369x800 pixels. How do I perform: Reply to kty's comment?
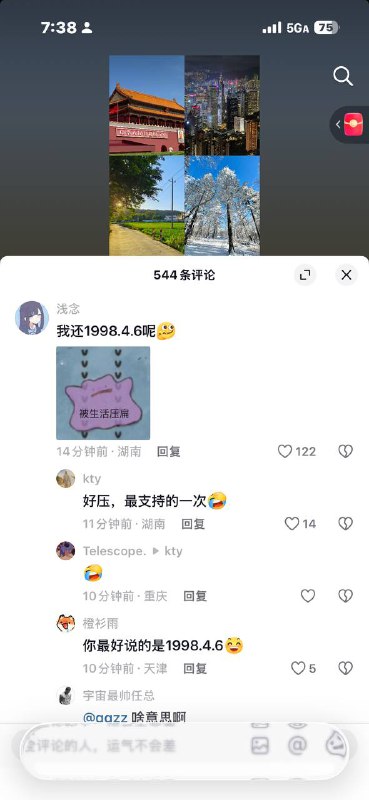[x=193, y=524]
